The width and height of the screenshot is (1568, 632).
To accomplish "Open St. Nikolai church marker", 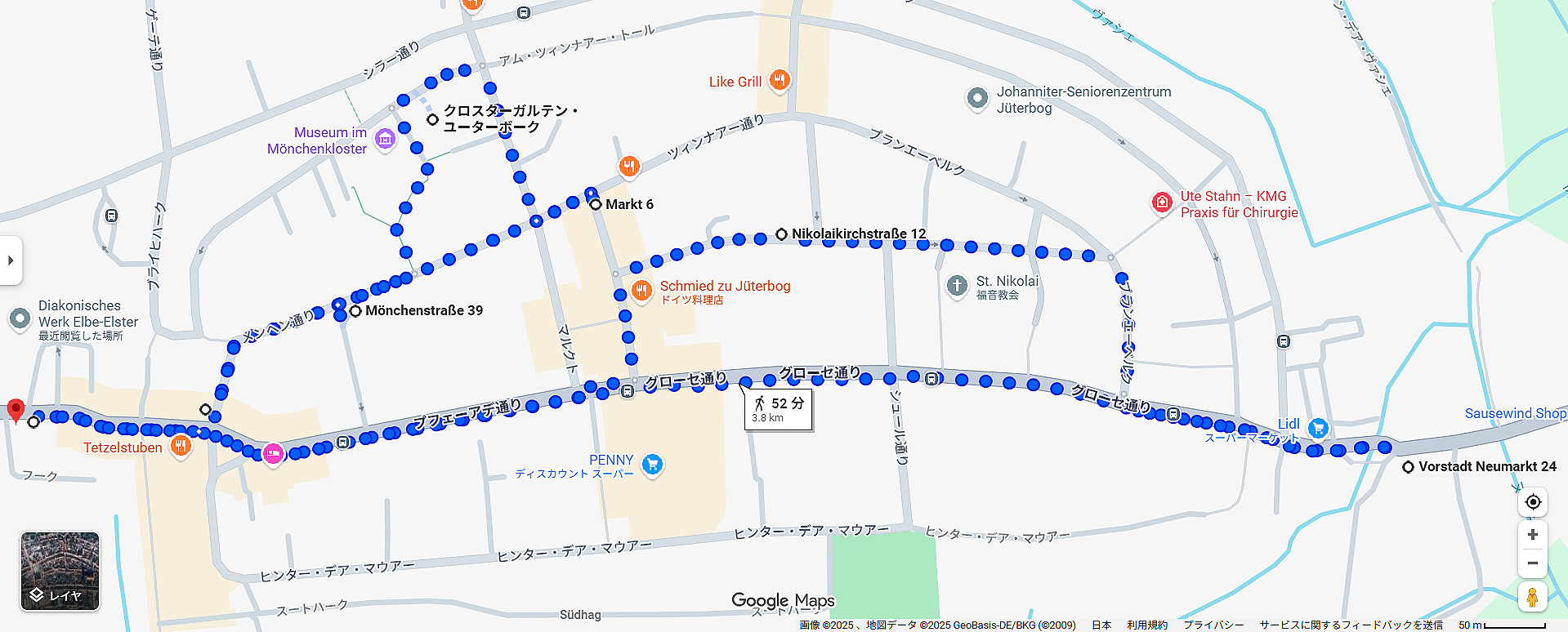I will pos(957,286).
